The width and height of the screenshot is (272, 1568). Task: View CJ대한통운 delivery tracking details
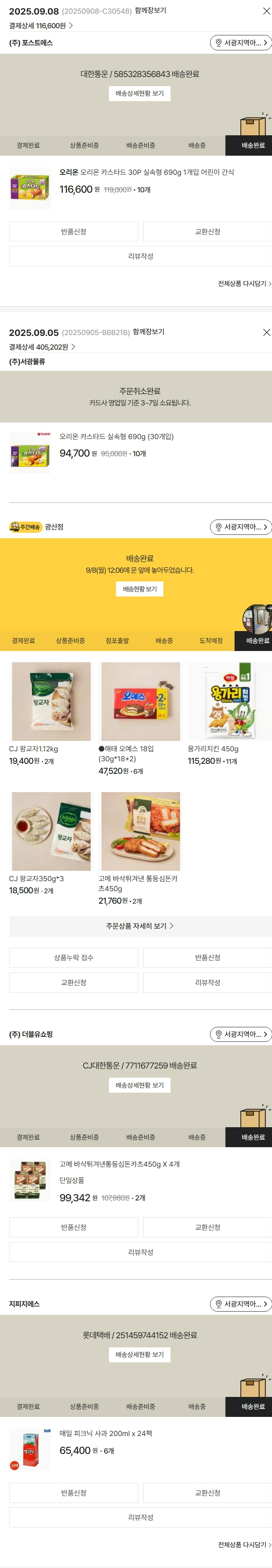coord(139,1085)
